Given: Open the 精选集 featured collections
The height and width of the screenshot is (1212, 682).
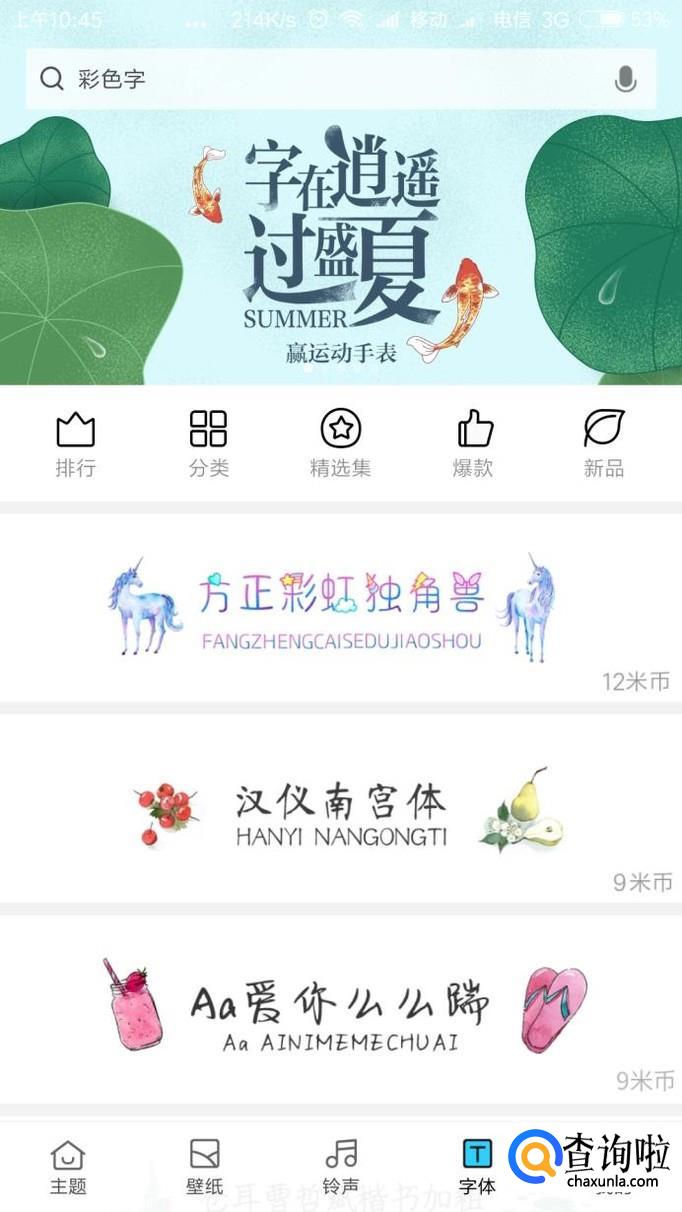Looking at the screenshot, I should point(340,443).
